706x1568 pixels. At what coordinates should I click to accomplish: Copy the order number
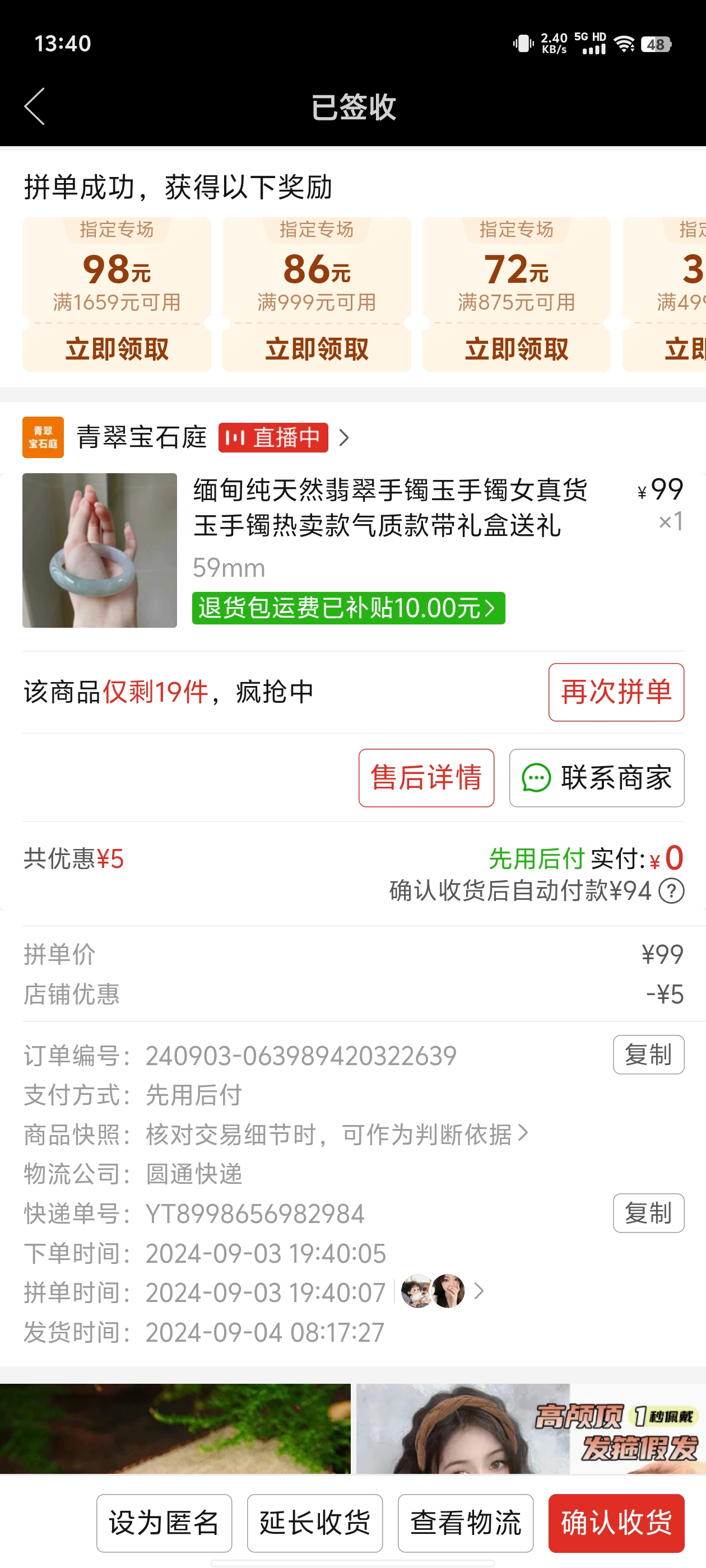point(648,1054)
